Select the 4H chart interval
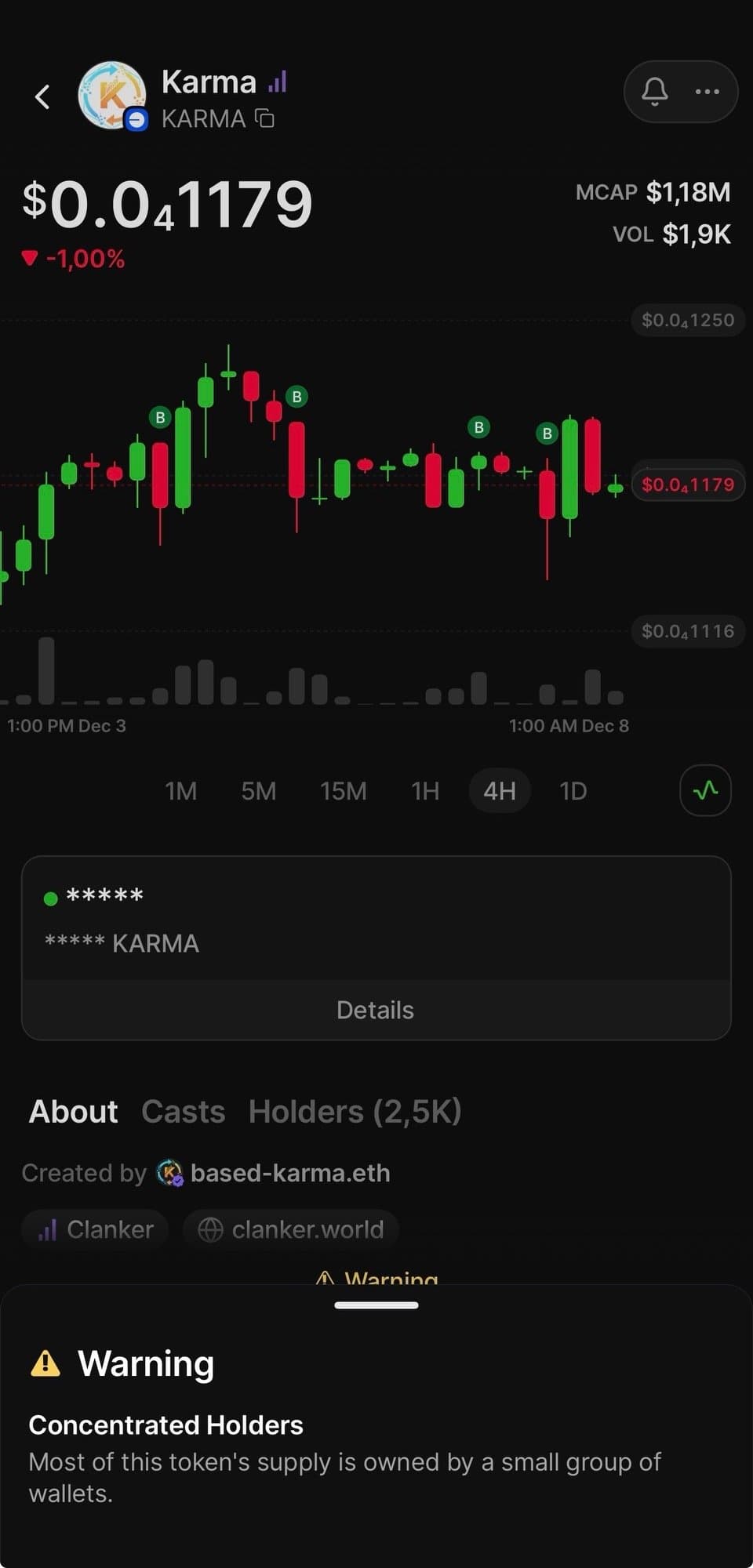This screenshot has width=753, height=1568. coord(500,791)
